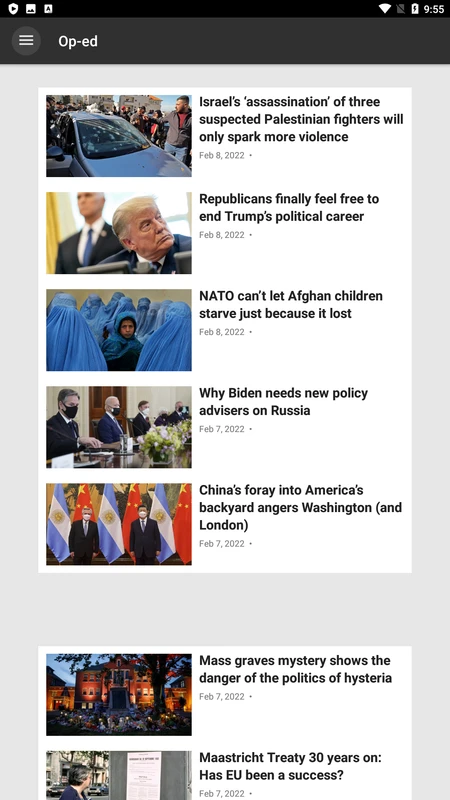Read Mass graves mystery article

(x=224, y=694)
